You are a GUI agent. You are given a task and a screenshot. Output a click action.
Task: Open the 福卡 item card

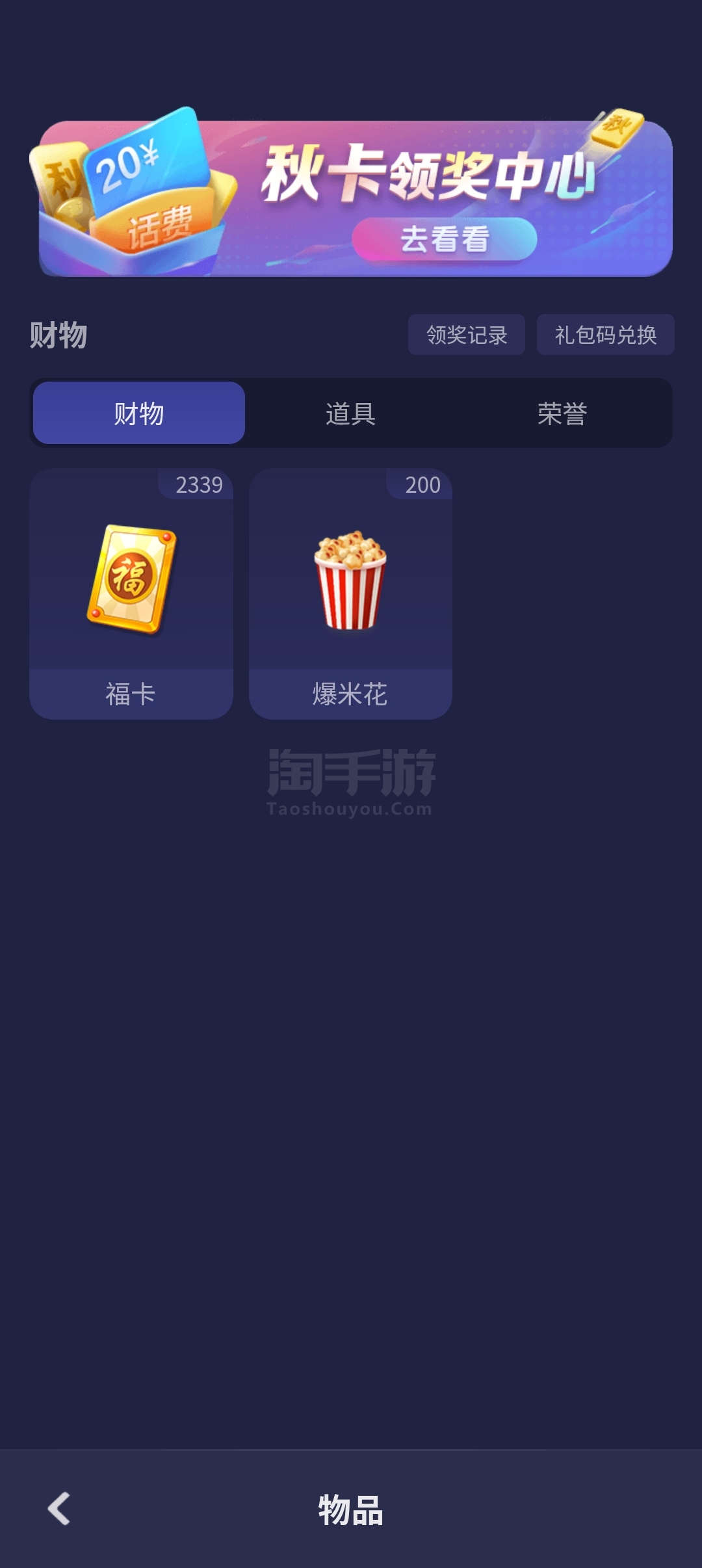tap(131, 594)
